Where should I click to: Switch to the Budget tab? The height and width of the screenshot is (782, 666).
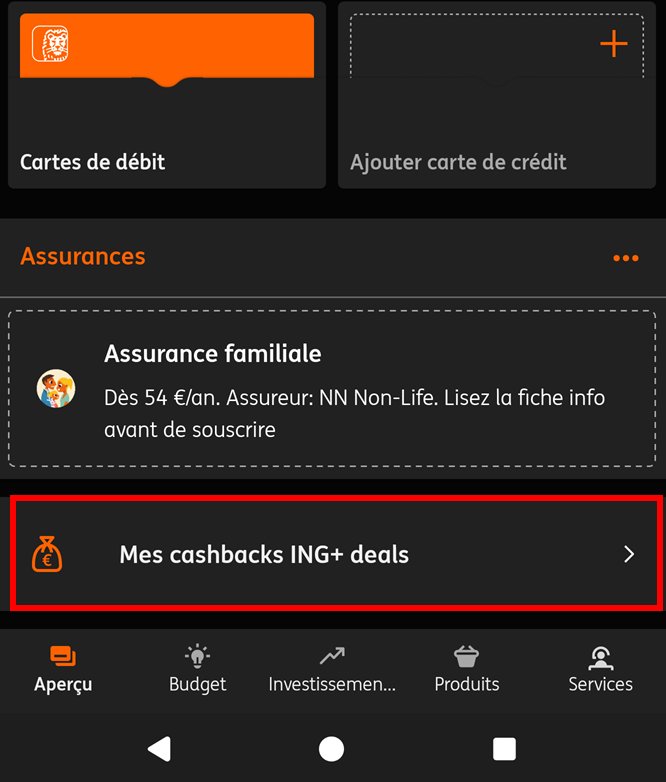point(198,670)
